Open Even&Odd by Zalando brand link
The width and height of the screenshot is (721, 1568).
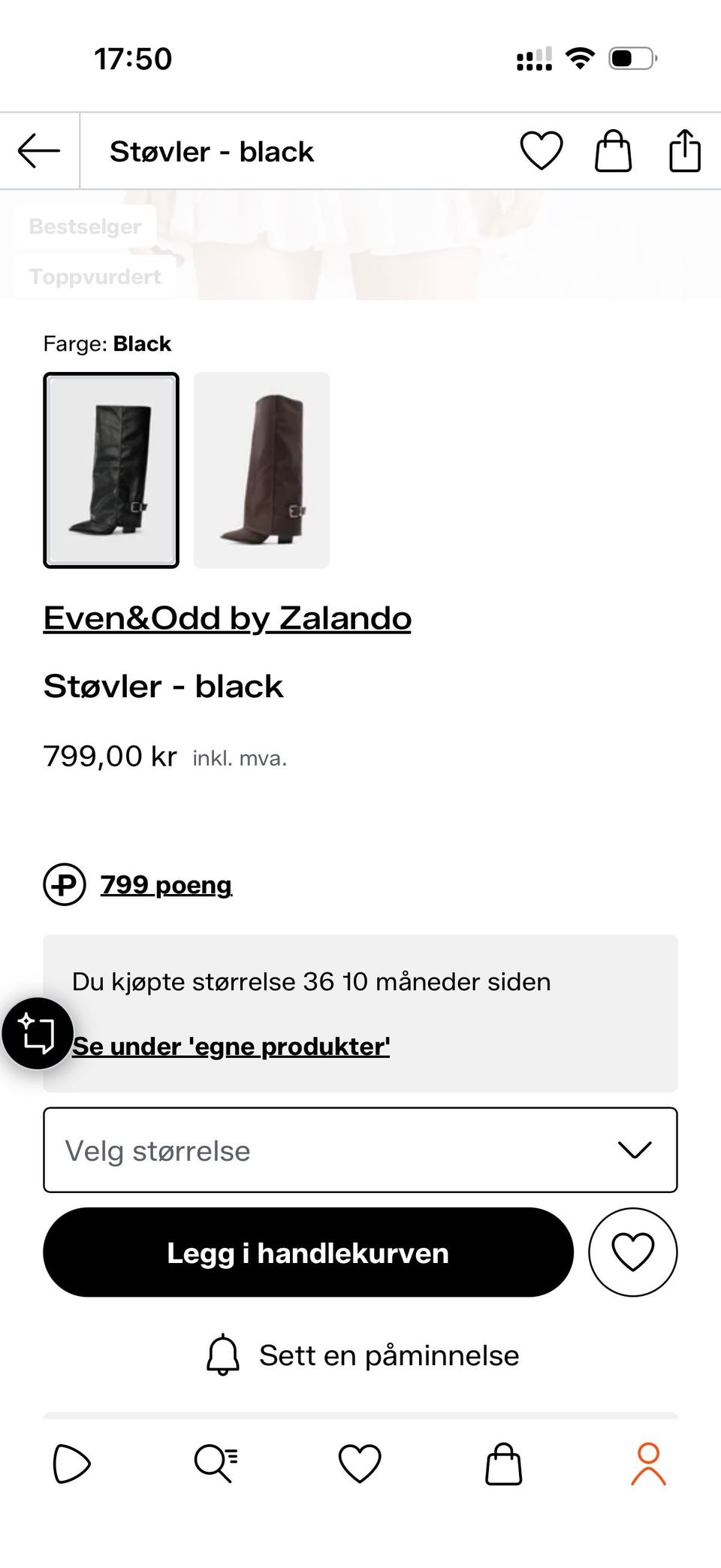(x=227, y=618)
